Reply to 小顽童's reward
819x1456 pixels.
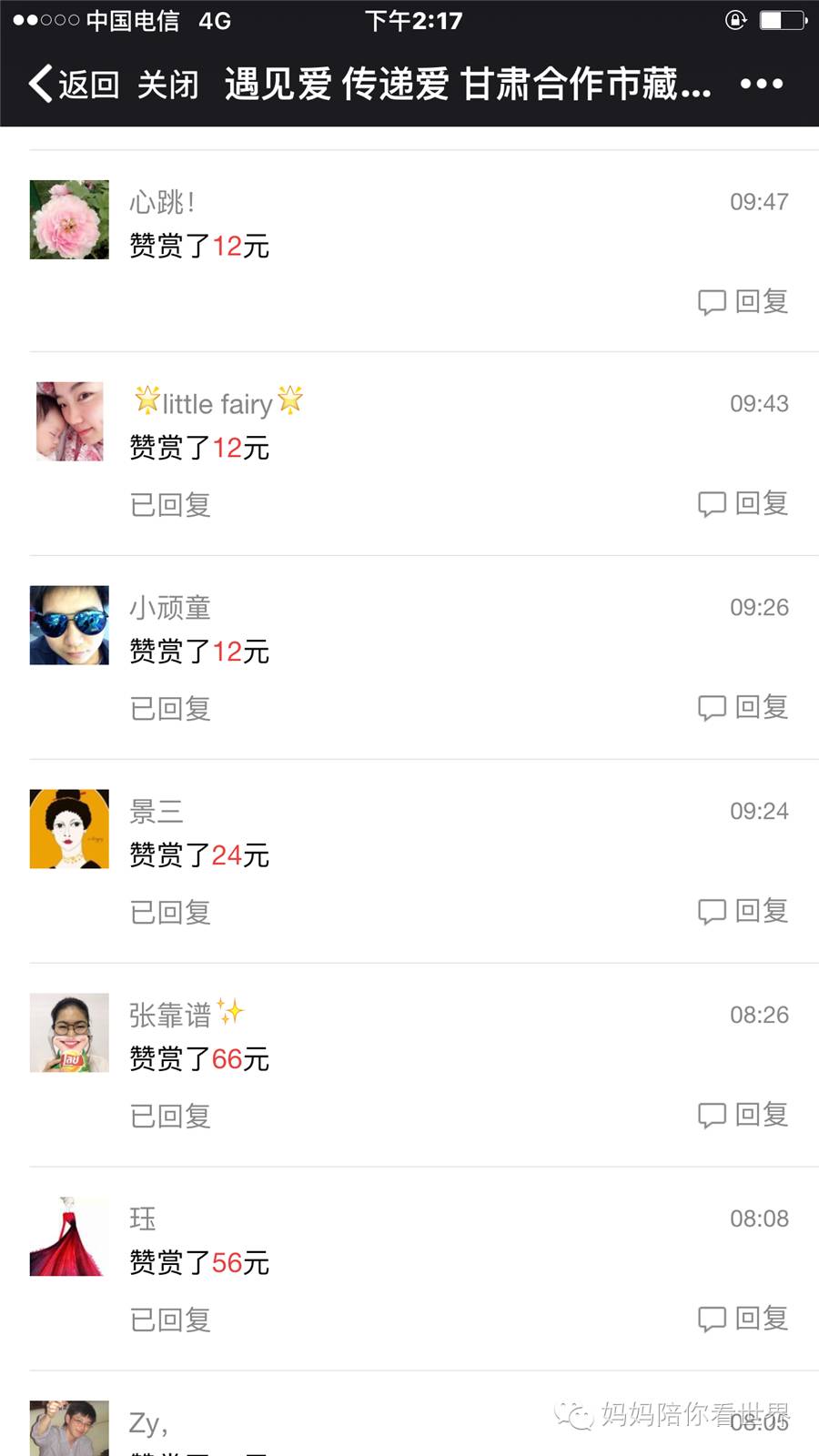pos(743,707)
